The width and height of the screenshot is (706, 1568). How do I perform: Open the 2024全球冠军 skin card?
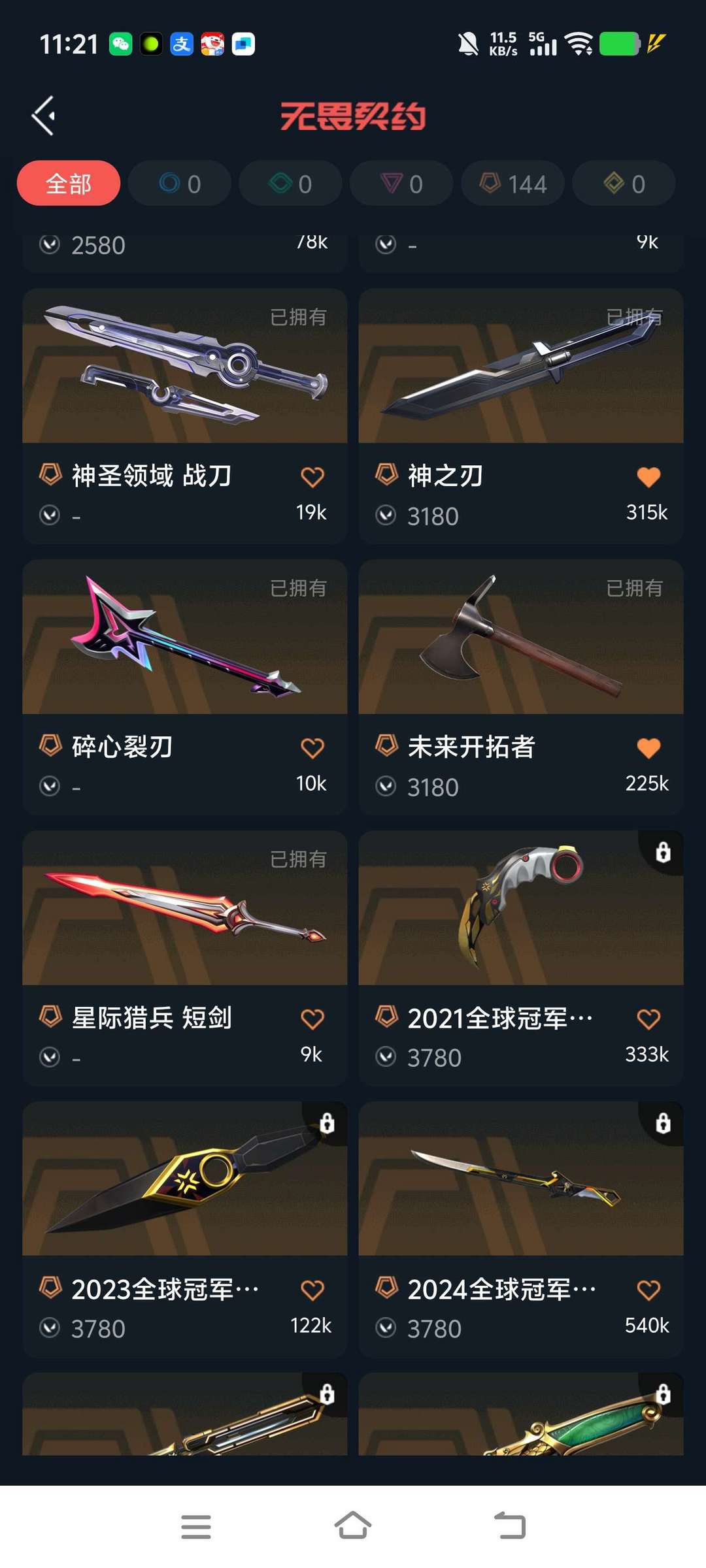(521, 1230)
